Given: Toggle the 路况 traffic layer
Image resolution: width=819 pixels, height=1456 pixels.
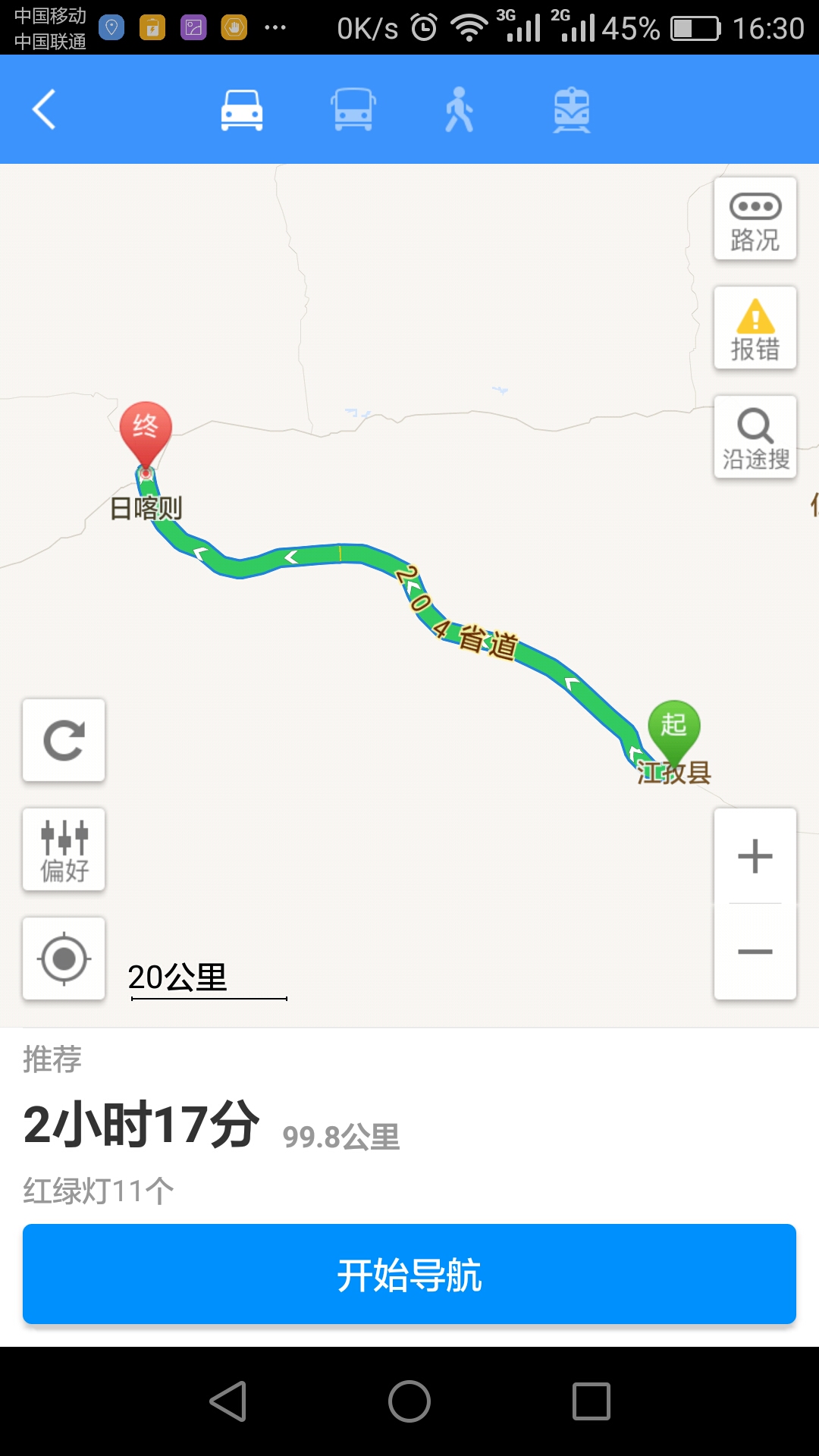Looking at the screenshot, I should [x=755, y=219].
